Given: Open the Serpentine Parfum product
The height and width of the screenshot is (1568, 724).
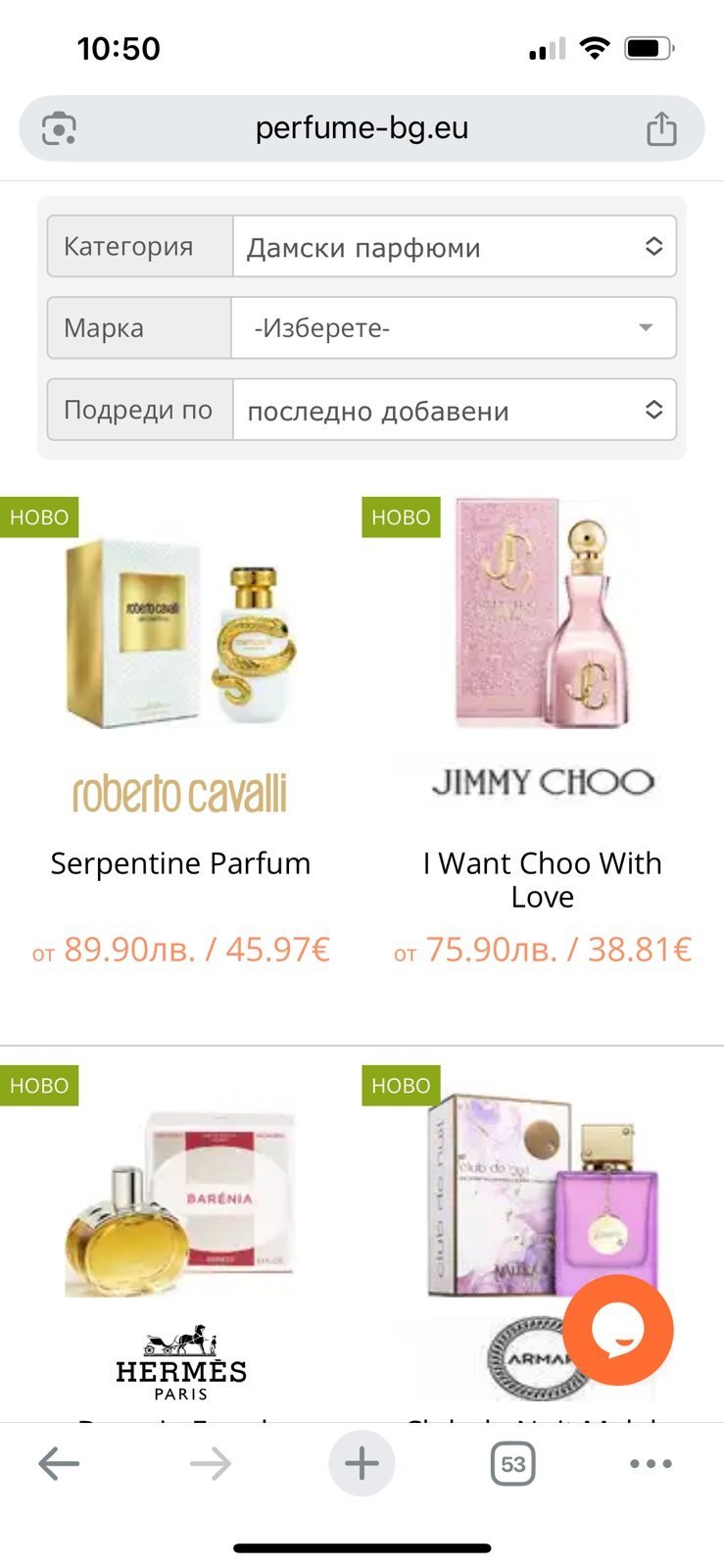Looking at the screenshot, I should tap(180, 862).
